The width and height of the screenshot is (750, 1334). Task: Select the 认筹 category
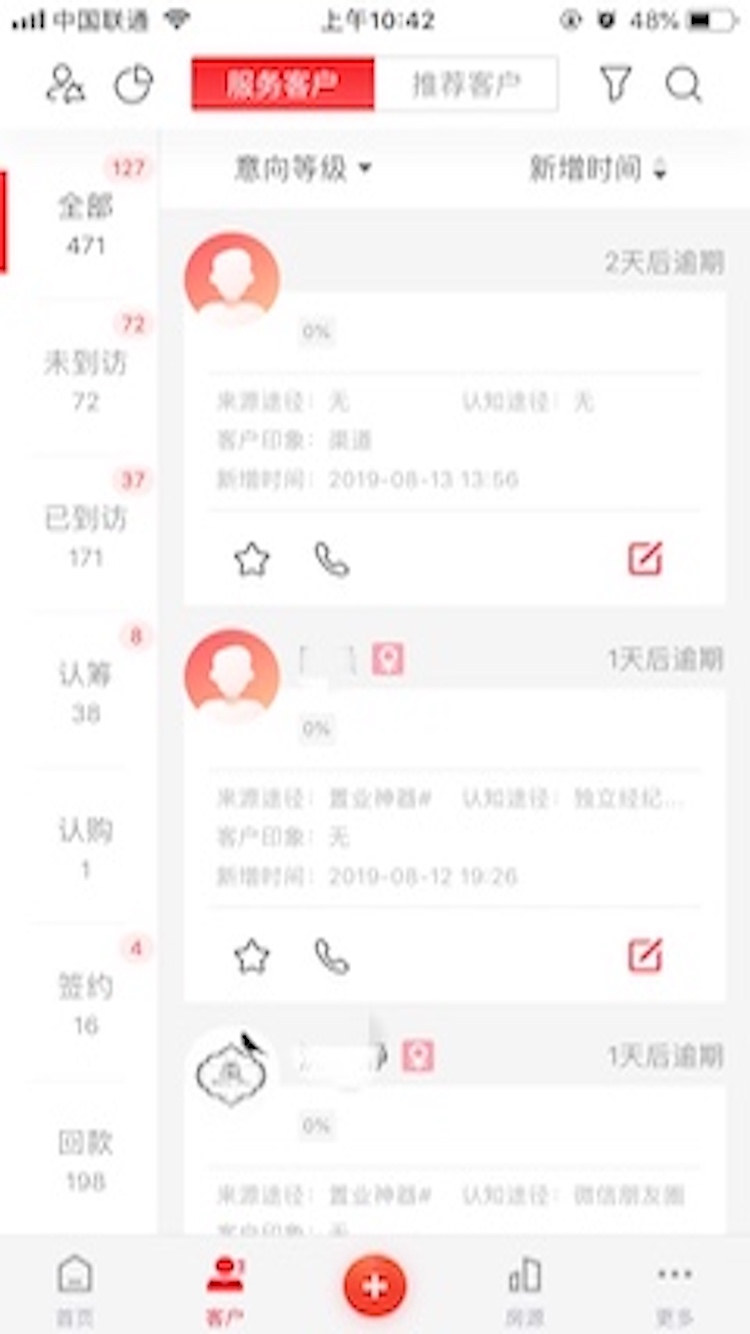click(x=86, y=691)
